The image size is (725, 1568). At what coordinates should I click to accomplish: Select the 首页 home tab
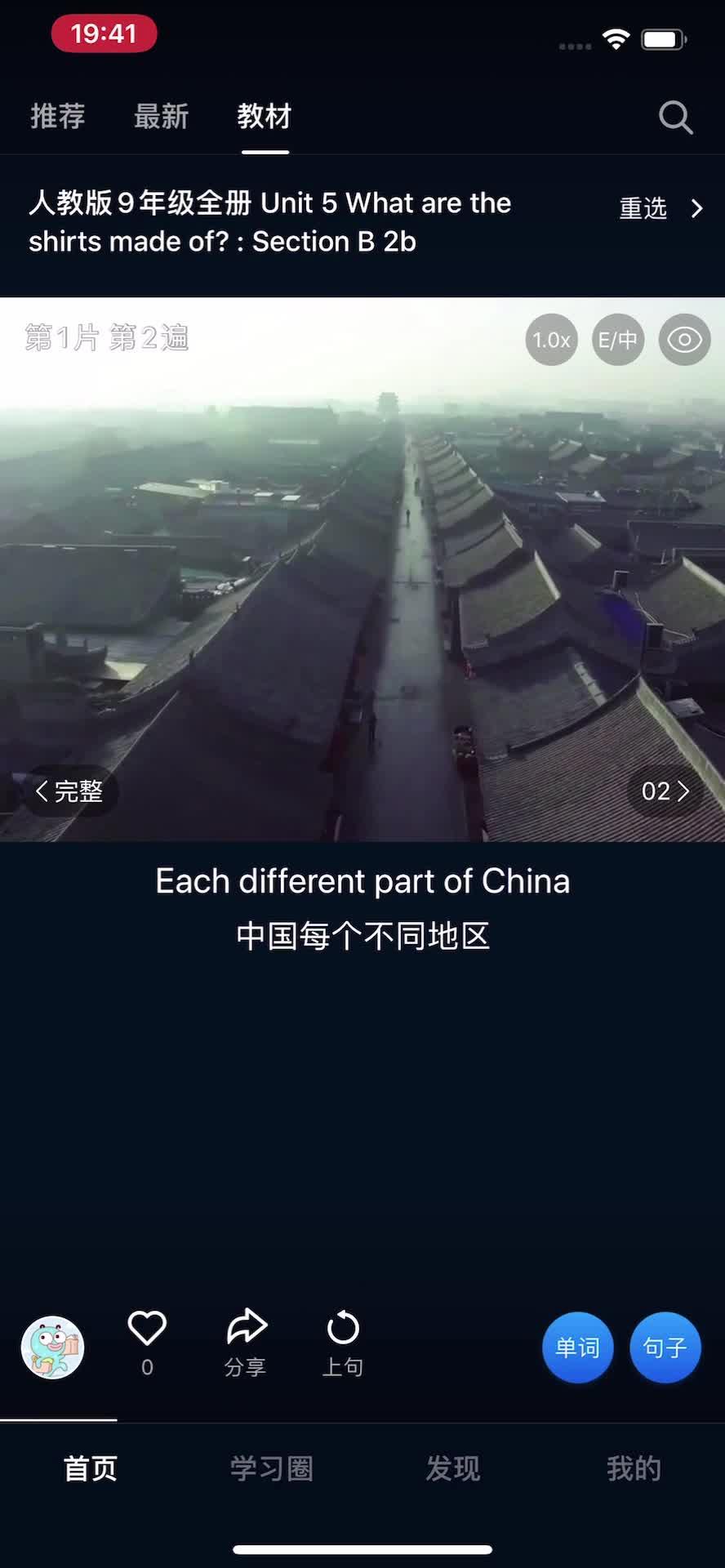coord(91,1468)
